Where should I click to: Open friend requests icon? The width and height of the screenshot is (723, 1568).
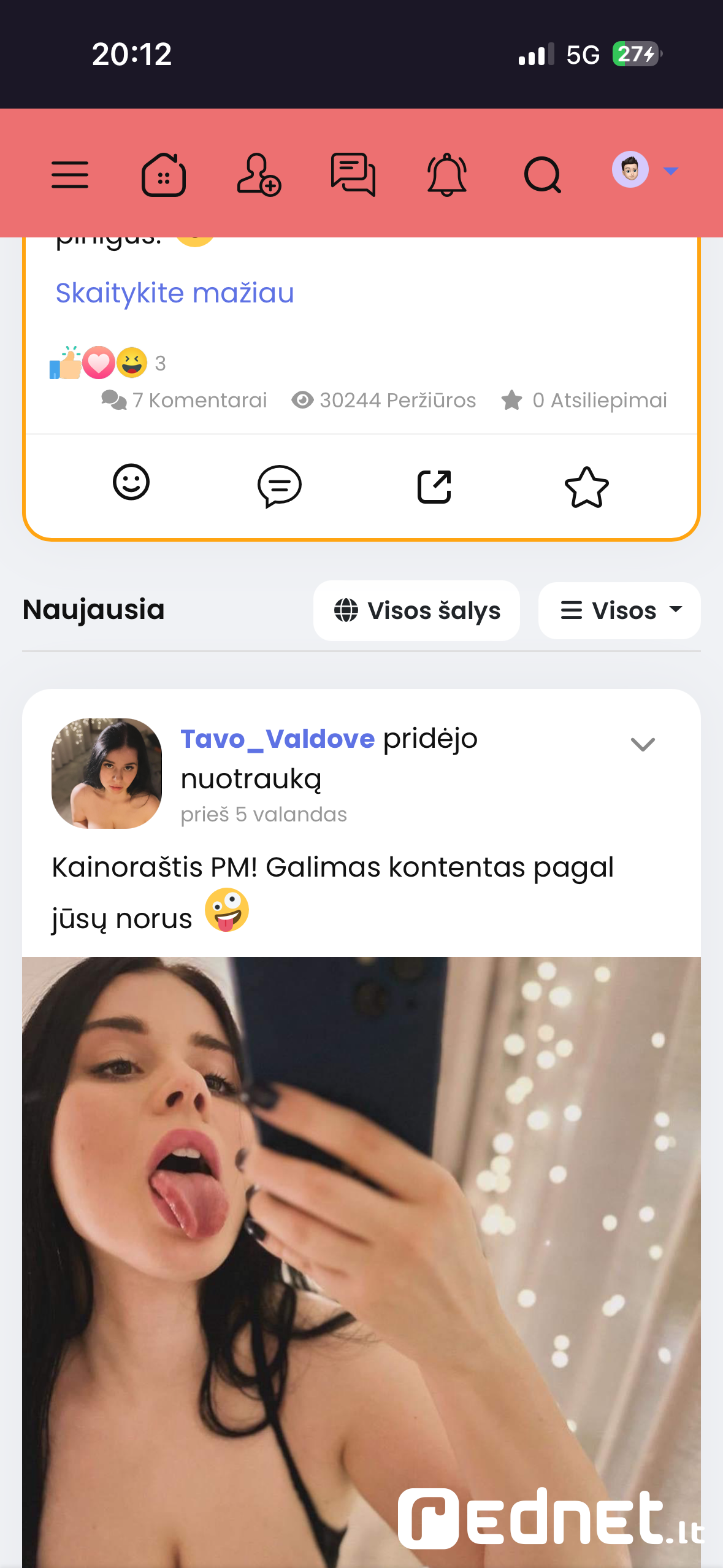[x=259, y=175]
